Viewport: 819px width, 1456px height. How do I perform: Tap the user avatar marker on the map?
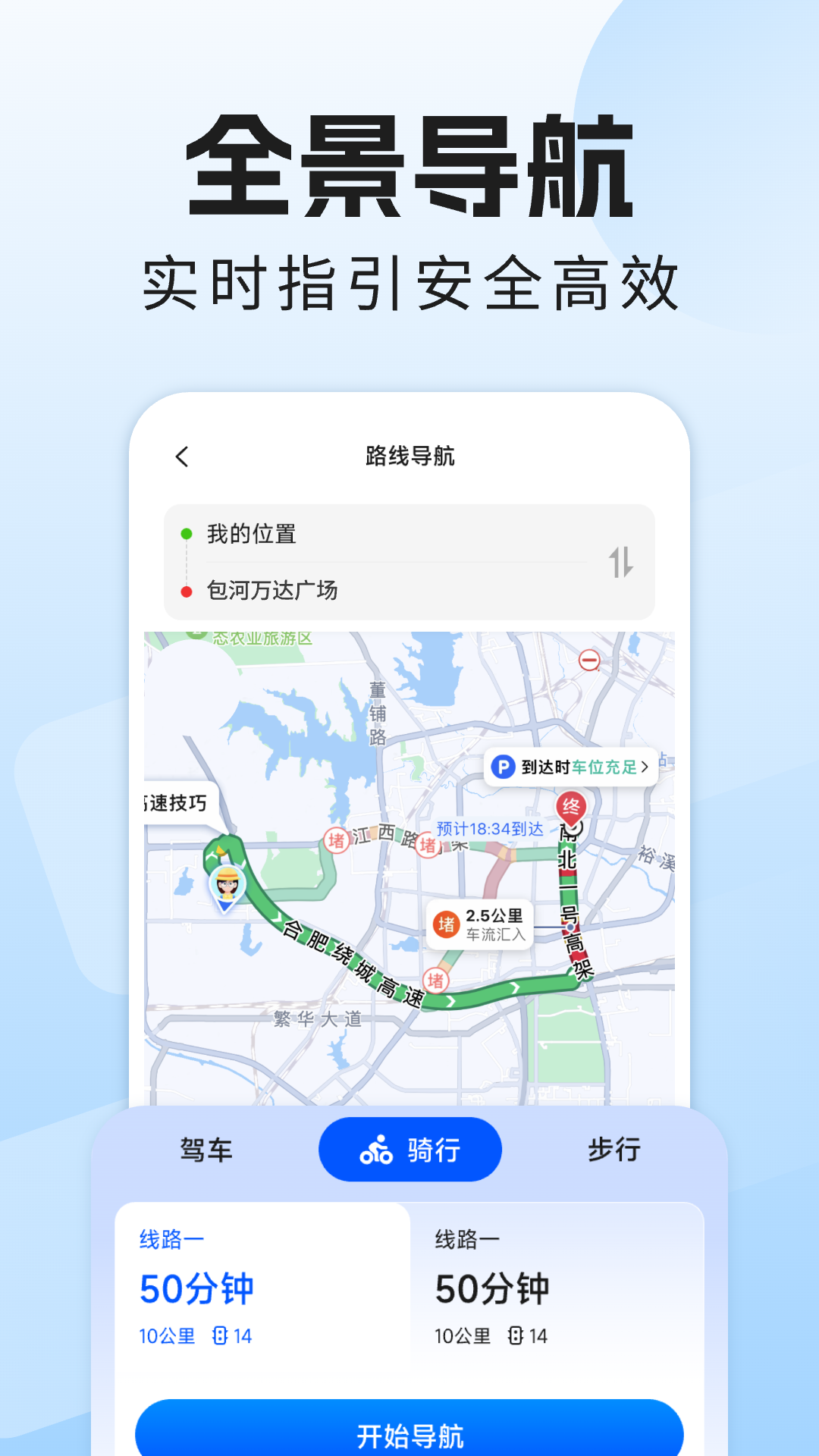(x=227, y=883)
